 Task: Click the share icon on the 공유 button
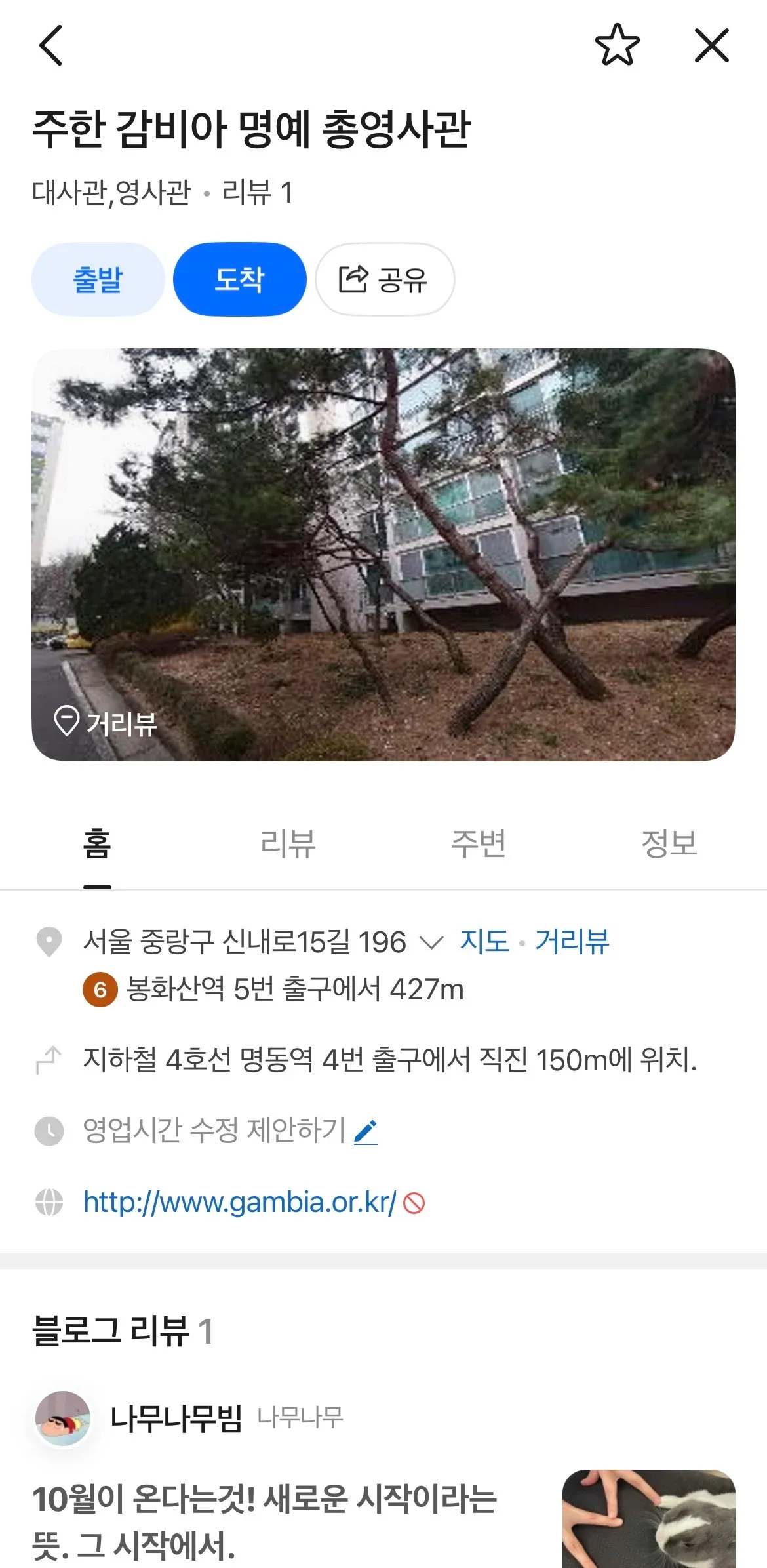(x=353, y=278)
